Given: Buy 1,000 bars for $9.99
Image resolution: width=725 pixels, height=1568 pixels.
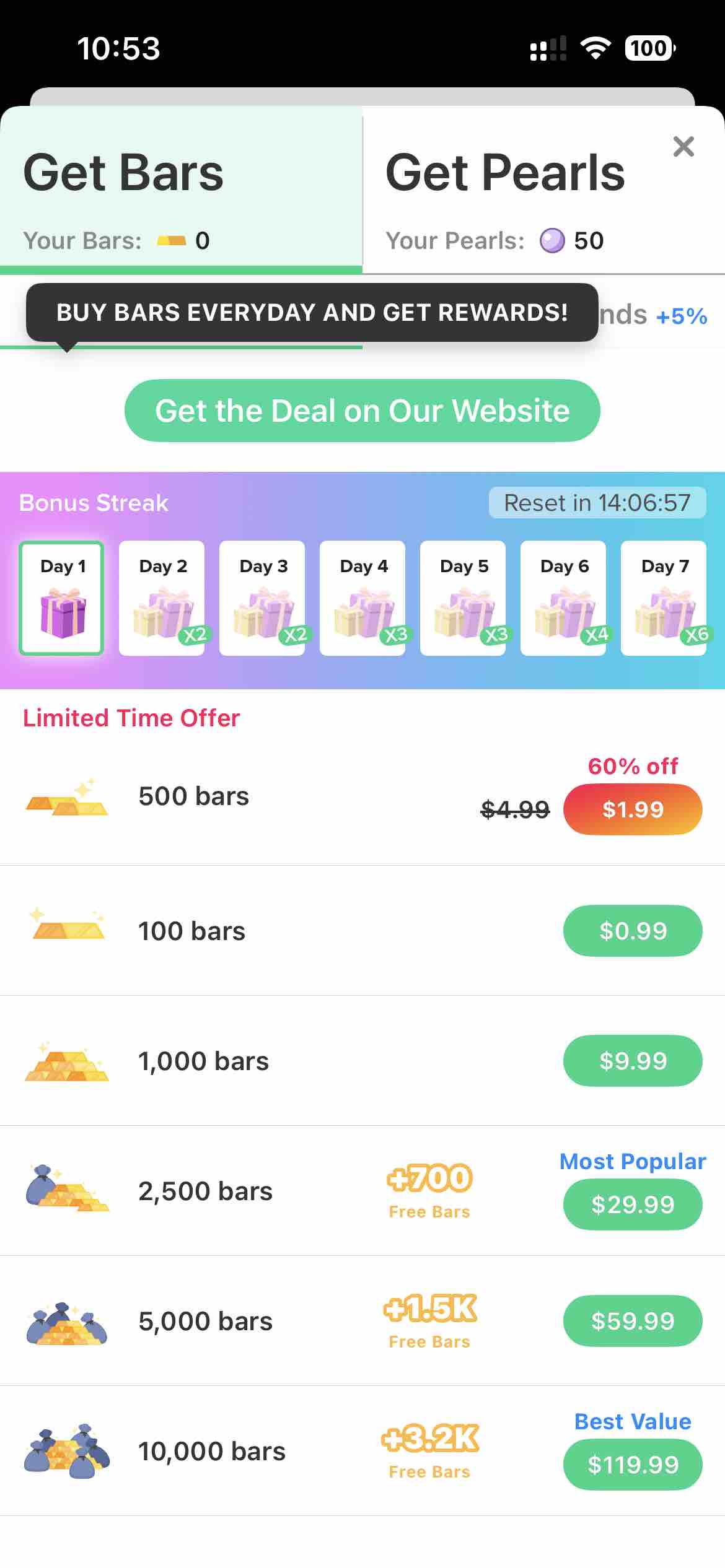Looking at the screenshot, I should [x=632, y=1061].
